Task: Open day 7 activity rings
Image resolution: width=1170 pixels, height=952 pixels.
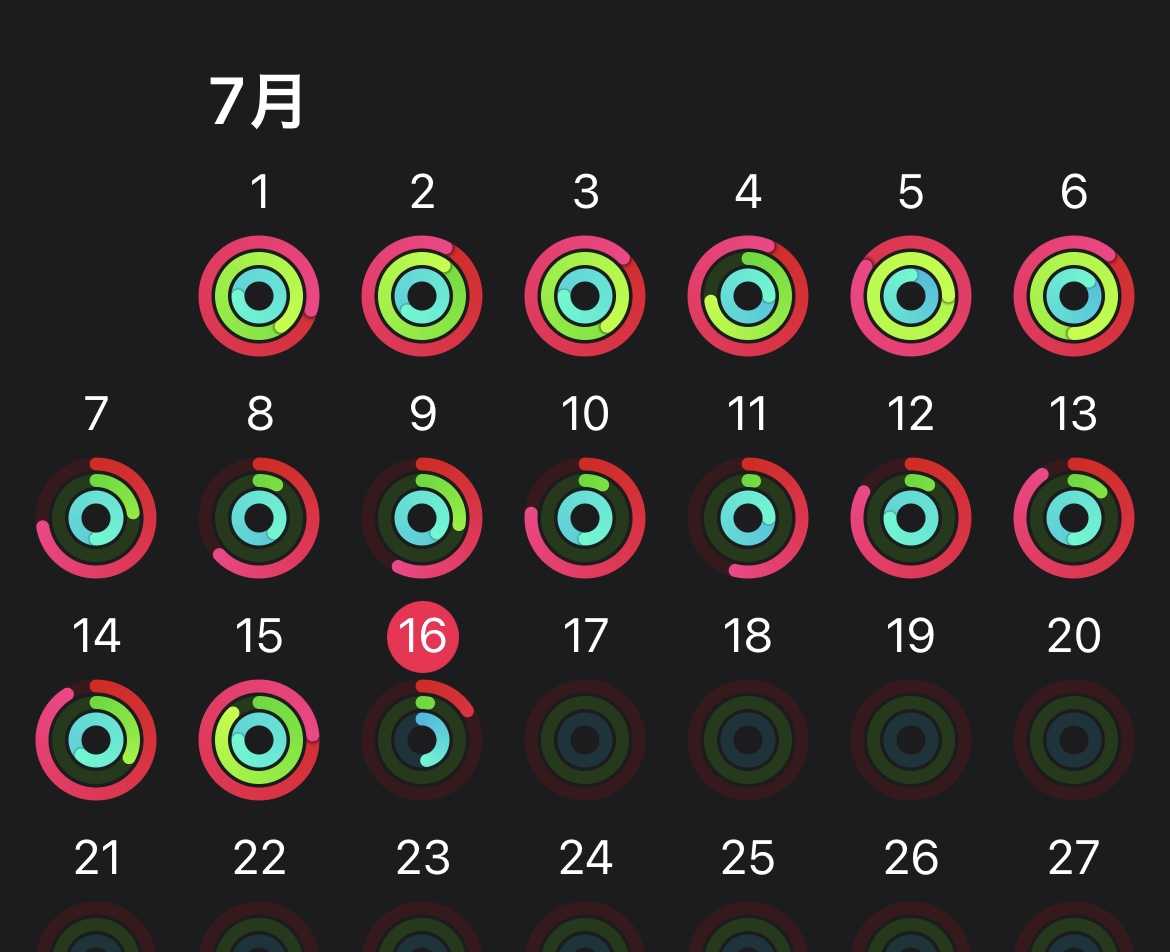Action: 96,518
